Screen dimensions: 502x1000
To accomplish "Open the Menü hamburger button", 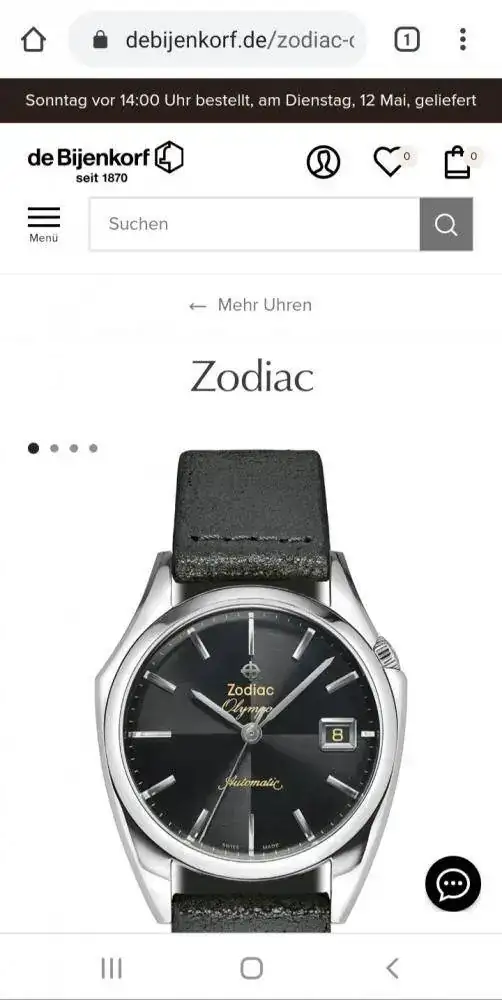I will (x=43, y=224).
